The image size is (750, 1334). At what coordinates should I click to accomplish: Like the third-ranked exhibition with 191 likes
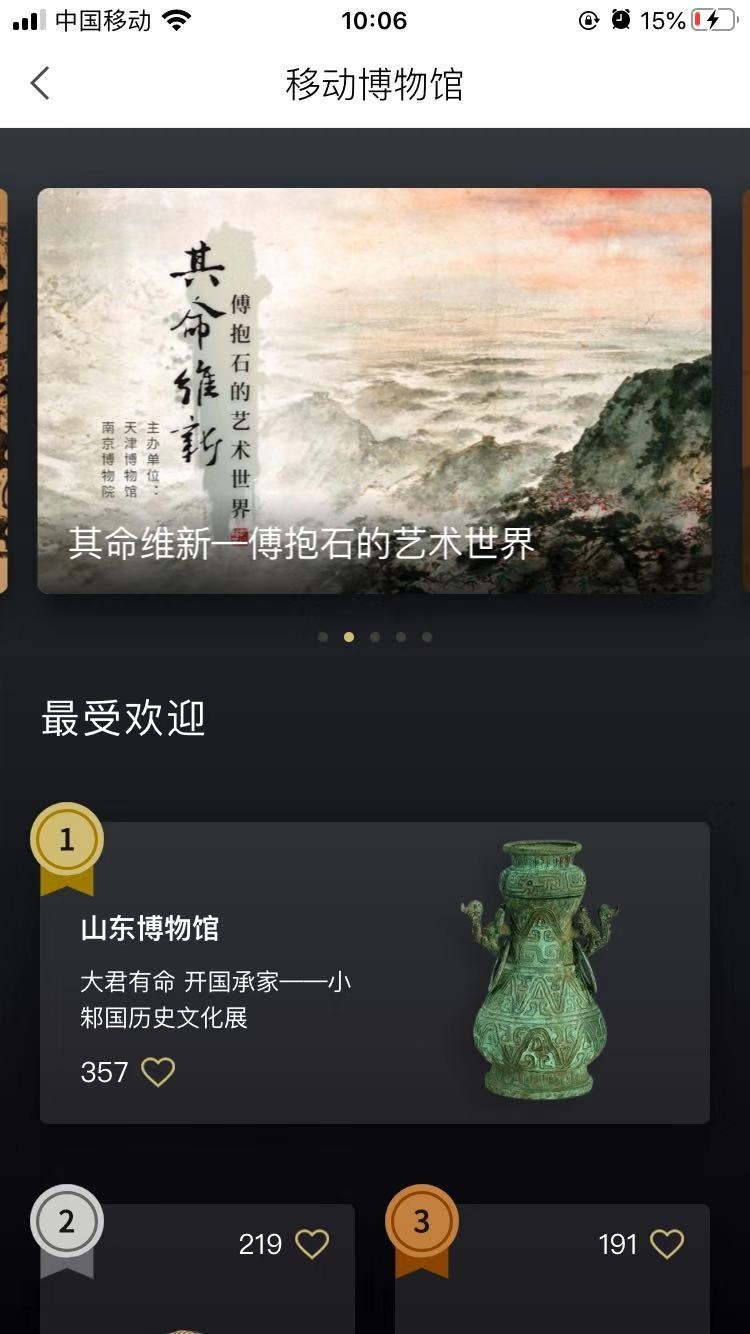click(667, 1244)
